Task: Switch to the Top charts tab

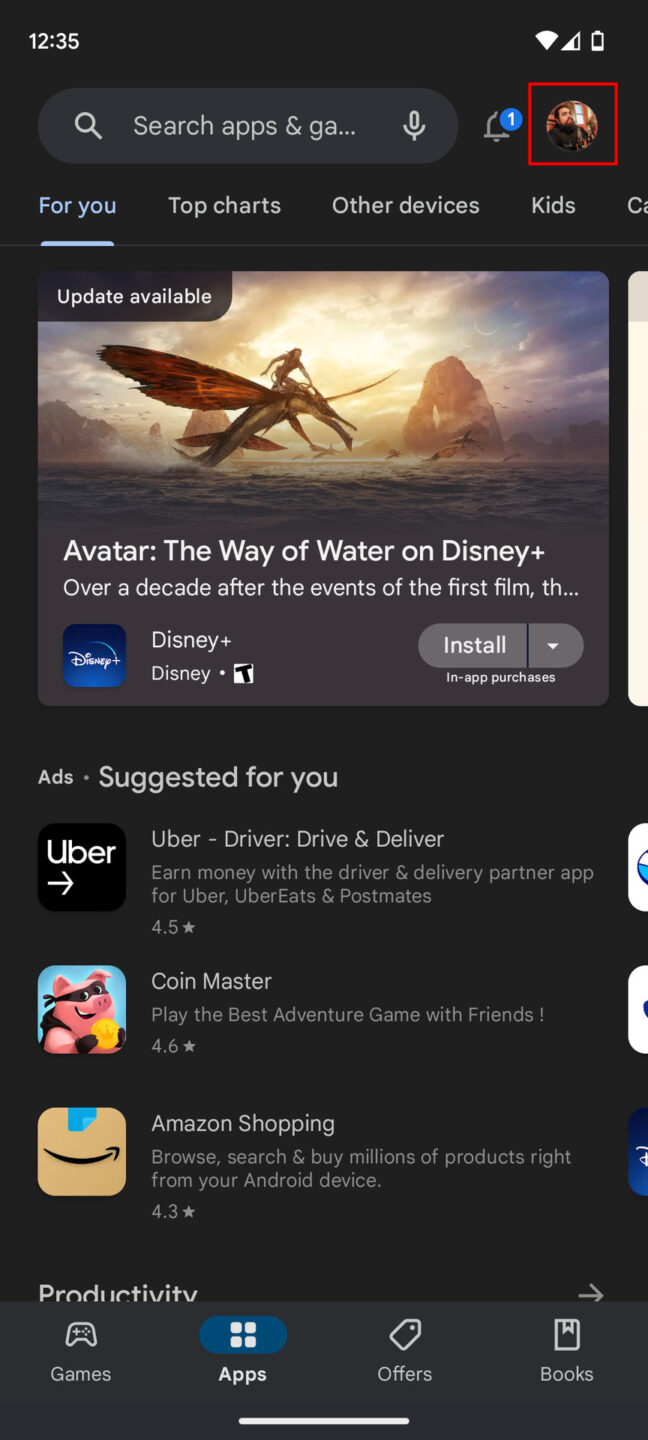Action: coord(224,206)
